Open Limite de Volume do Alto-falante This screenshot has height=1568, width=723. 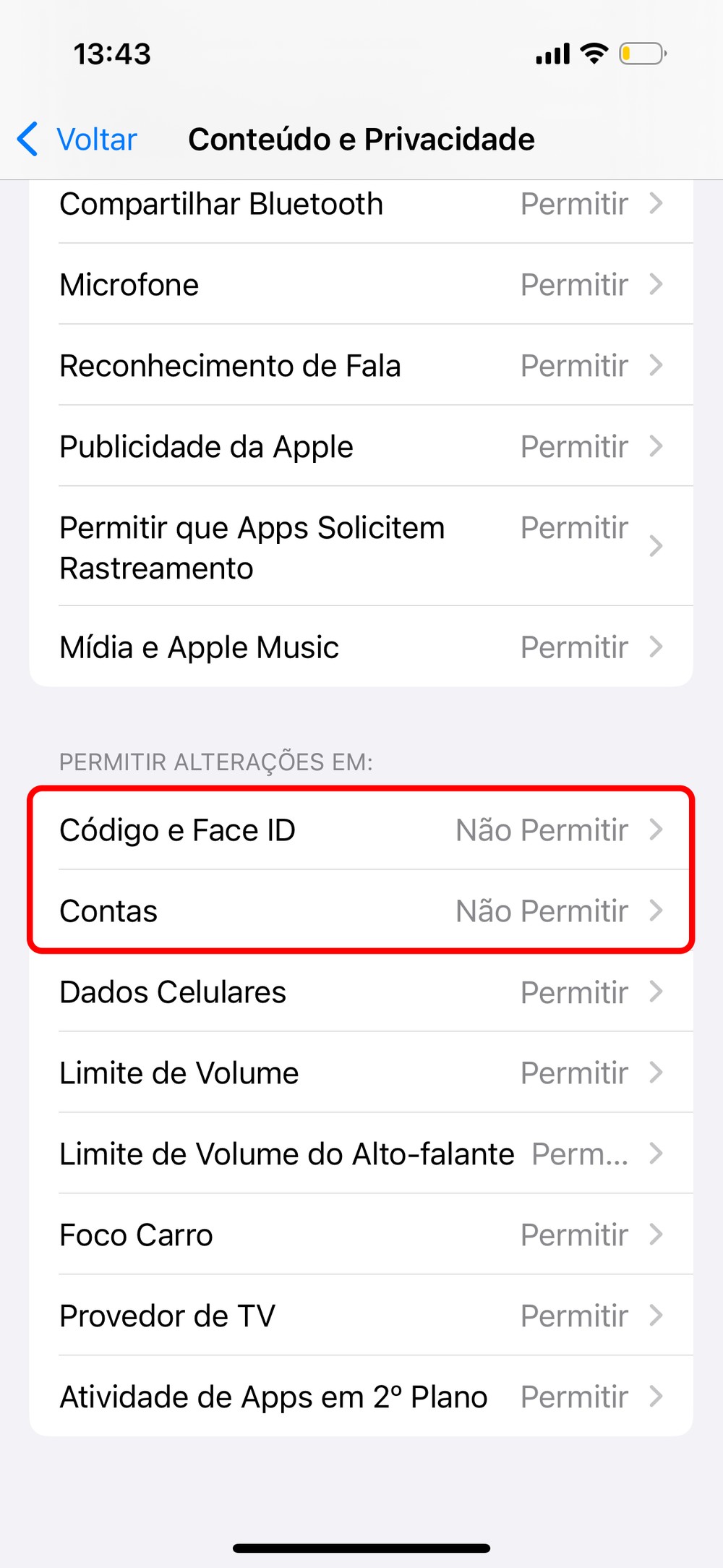[360, 1154]
